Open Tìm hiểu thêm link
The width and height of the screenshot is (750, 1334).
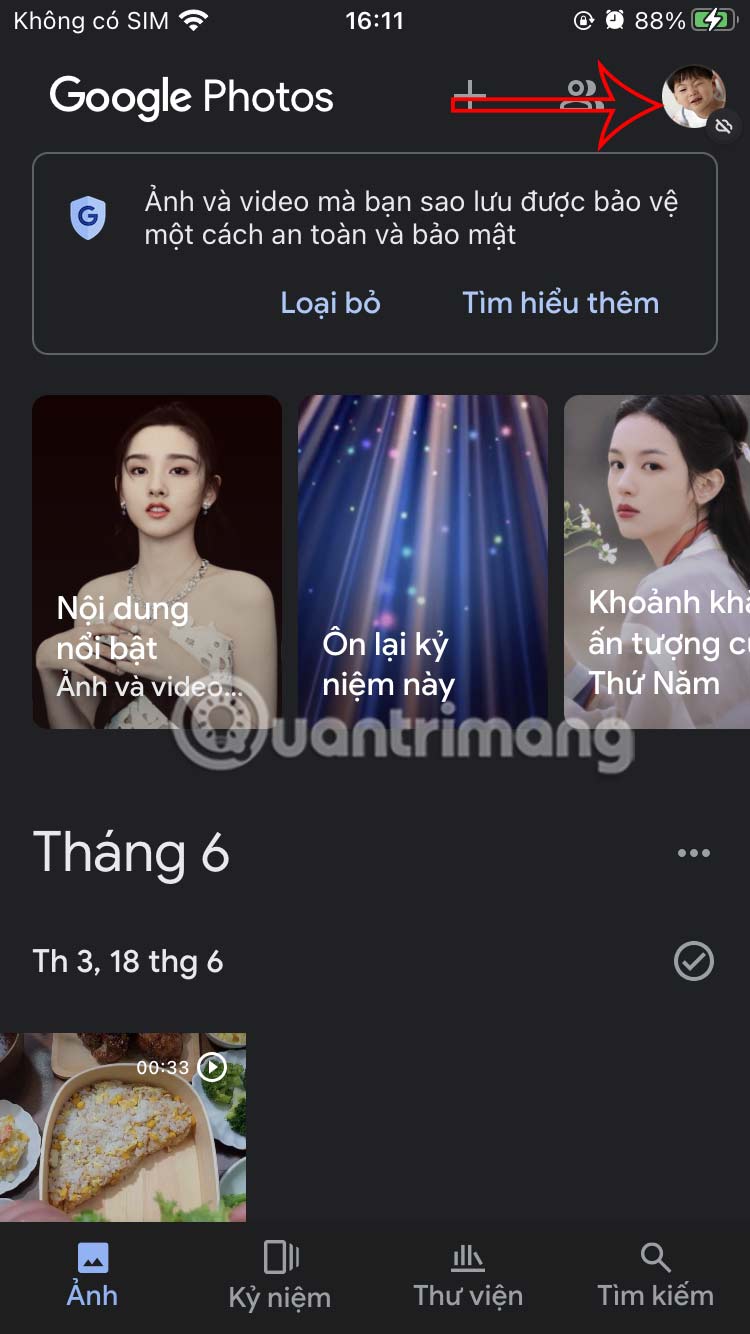[560, 303]
